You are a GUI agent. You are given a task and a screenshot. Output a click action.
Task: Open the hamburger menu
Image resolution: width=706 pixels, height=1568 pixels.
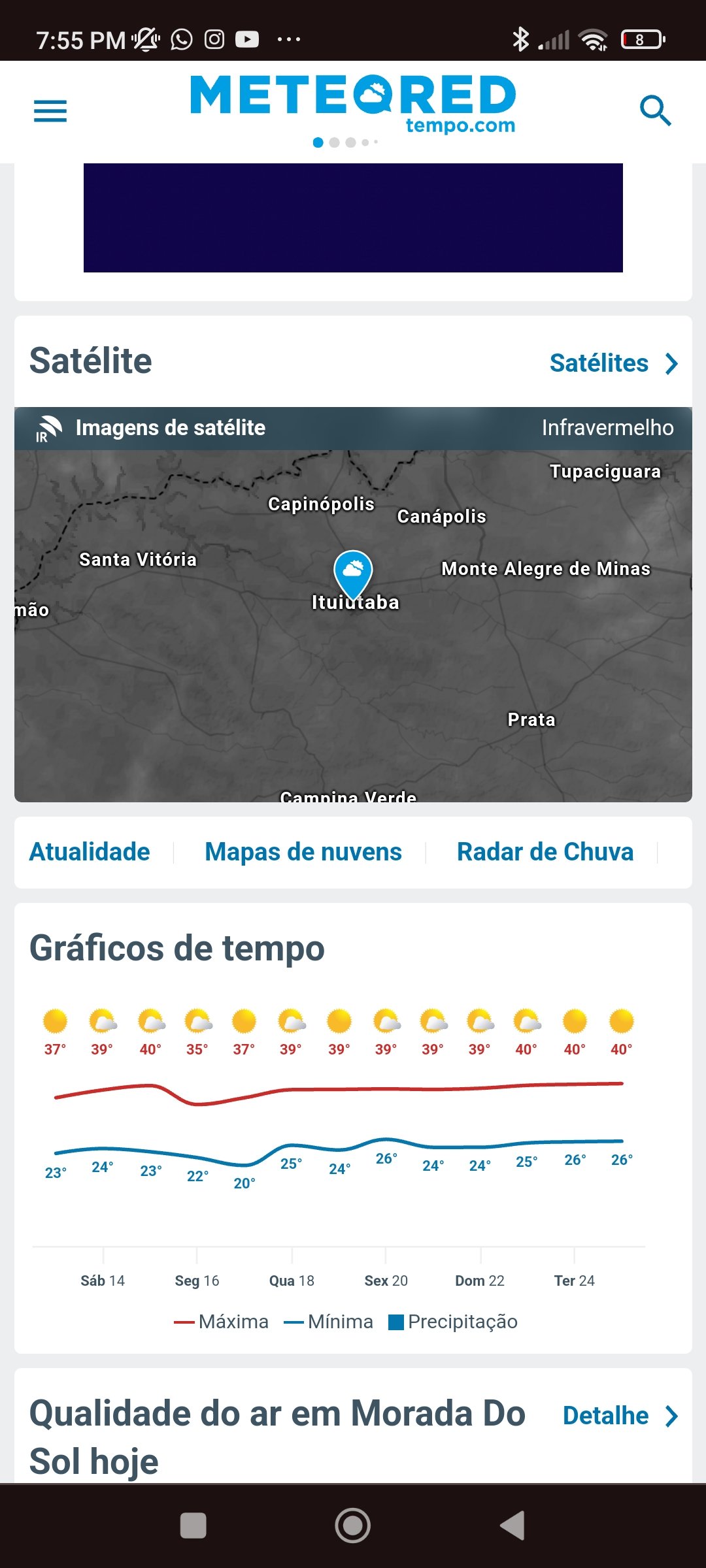(x=50, y=111)
